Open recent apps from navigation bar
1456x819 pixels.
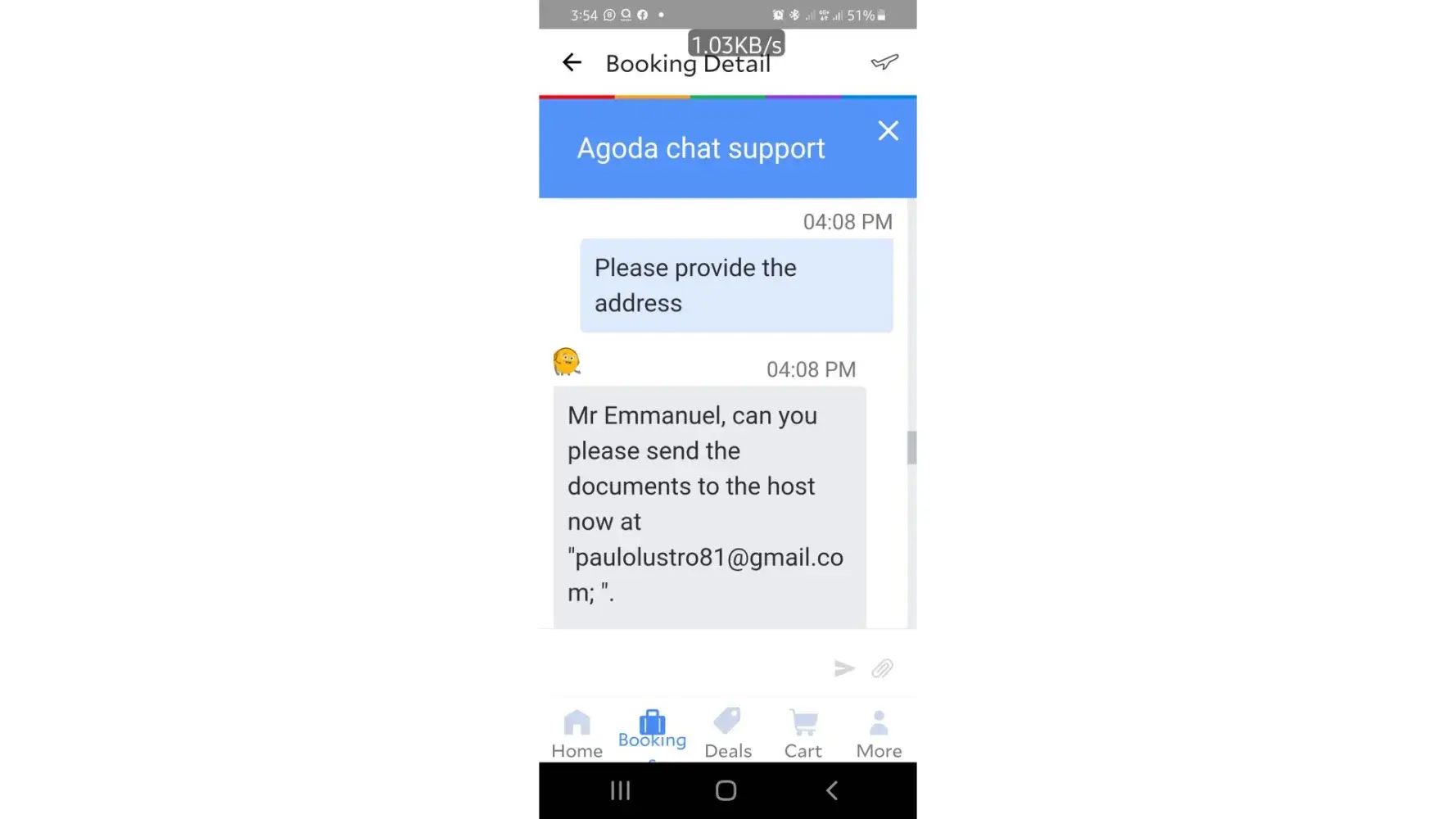coord(621,790)
